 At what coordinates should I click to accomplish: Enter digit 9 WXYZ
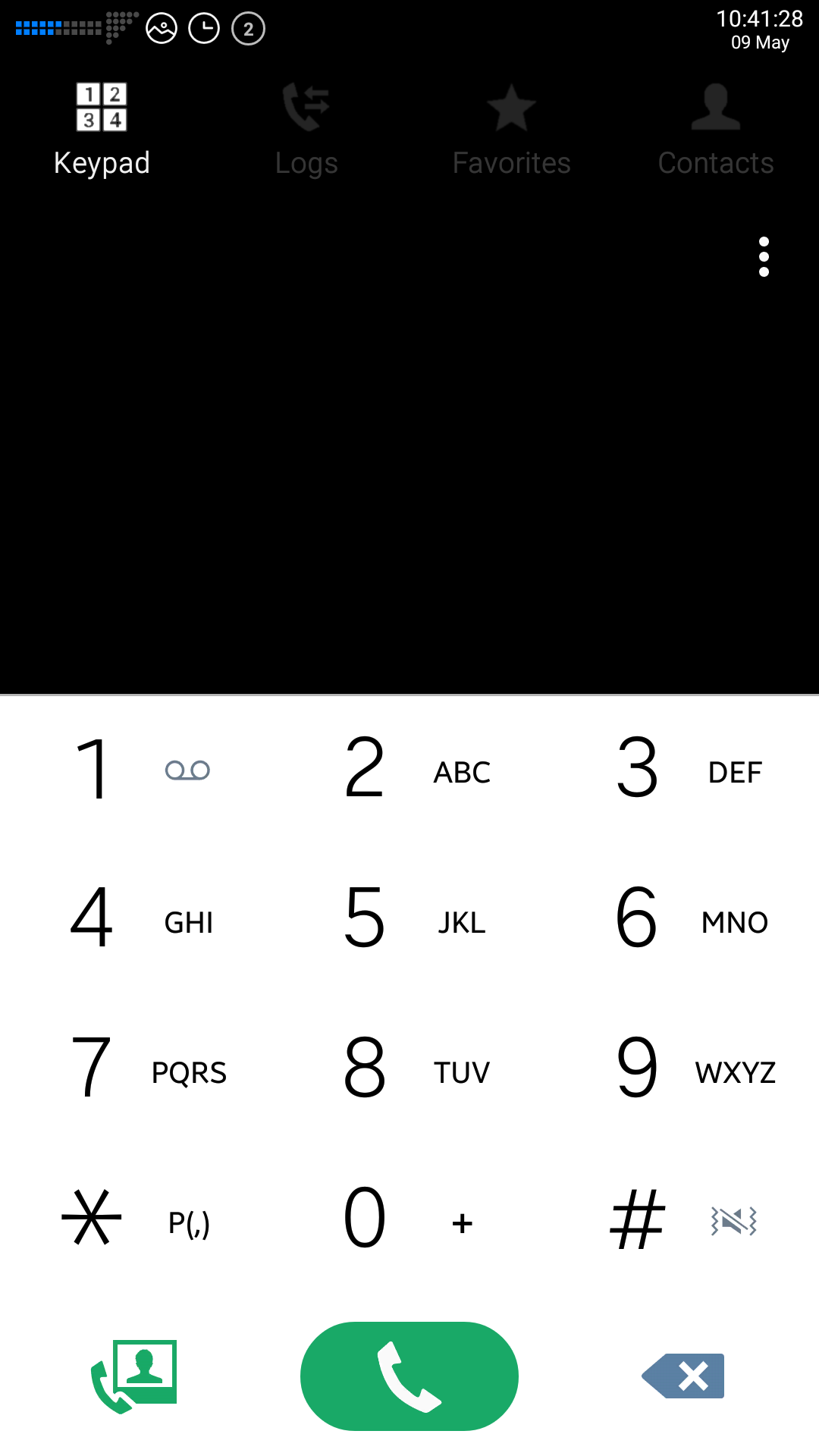click(682, 1071)
